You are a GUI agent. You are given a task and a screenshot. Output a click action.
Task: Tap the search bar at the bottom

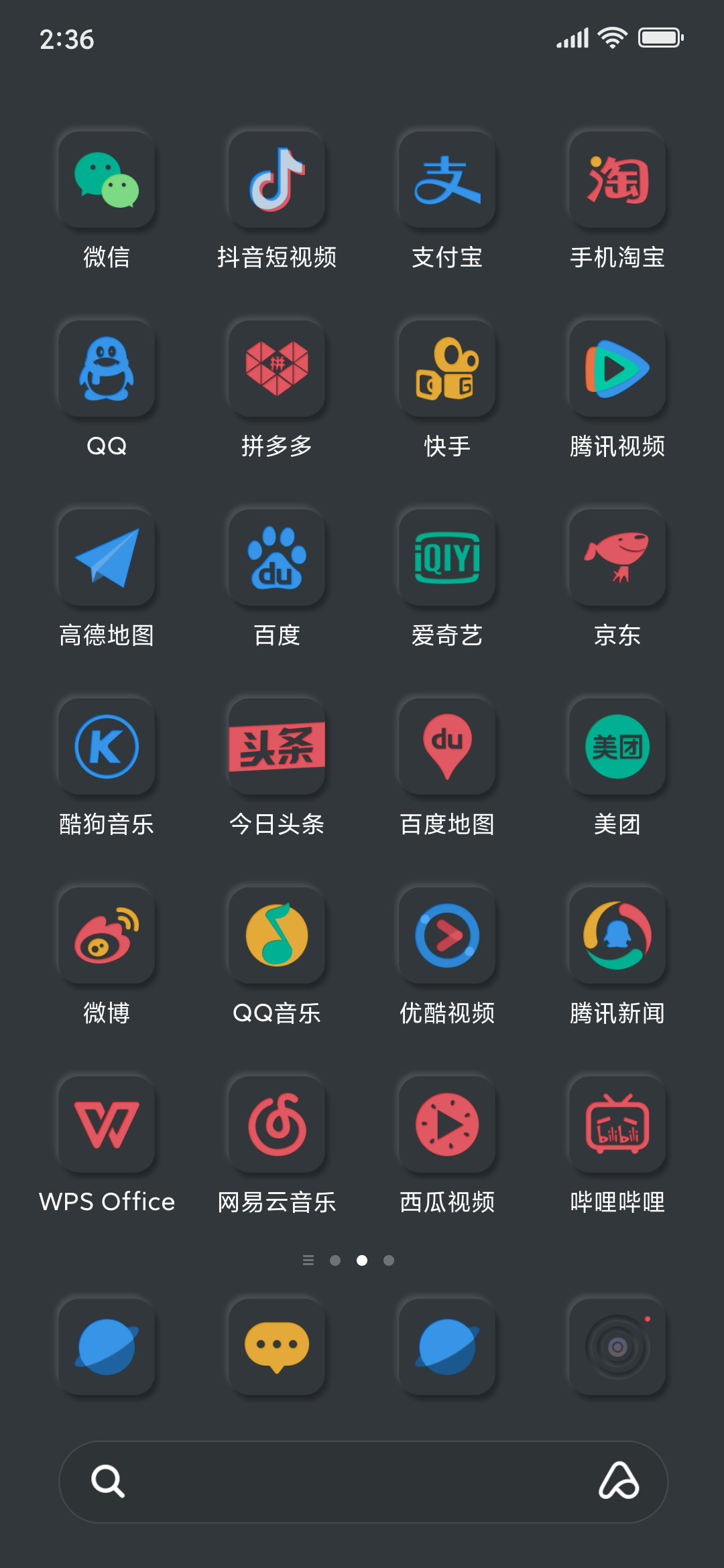pos(363,1482)
